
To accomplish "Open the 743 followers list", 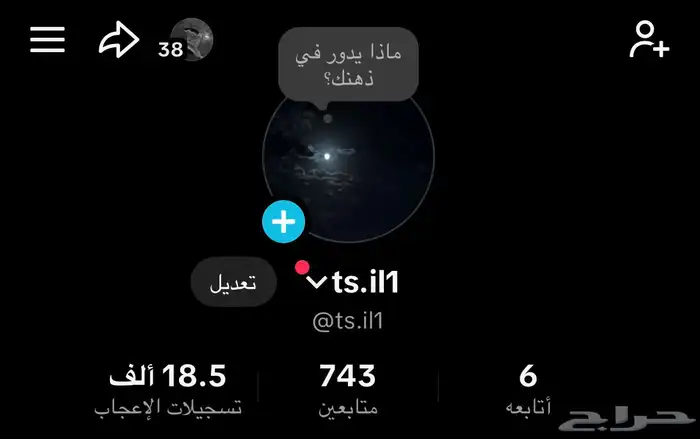I will 348,390.
